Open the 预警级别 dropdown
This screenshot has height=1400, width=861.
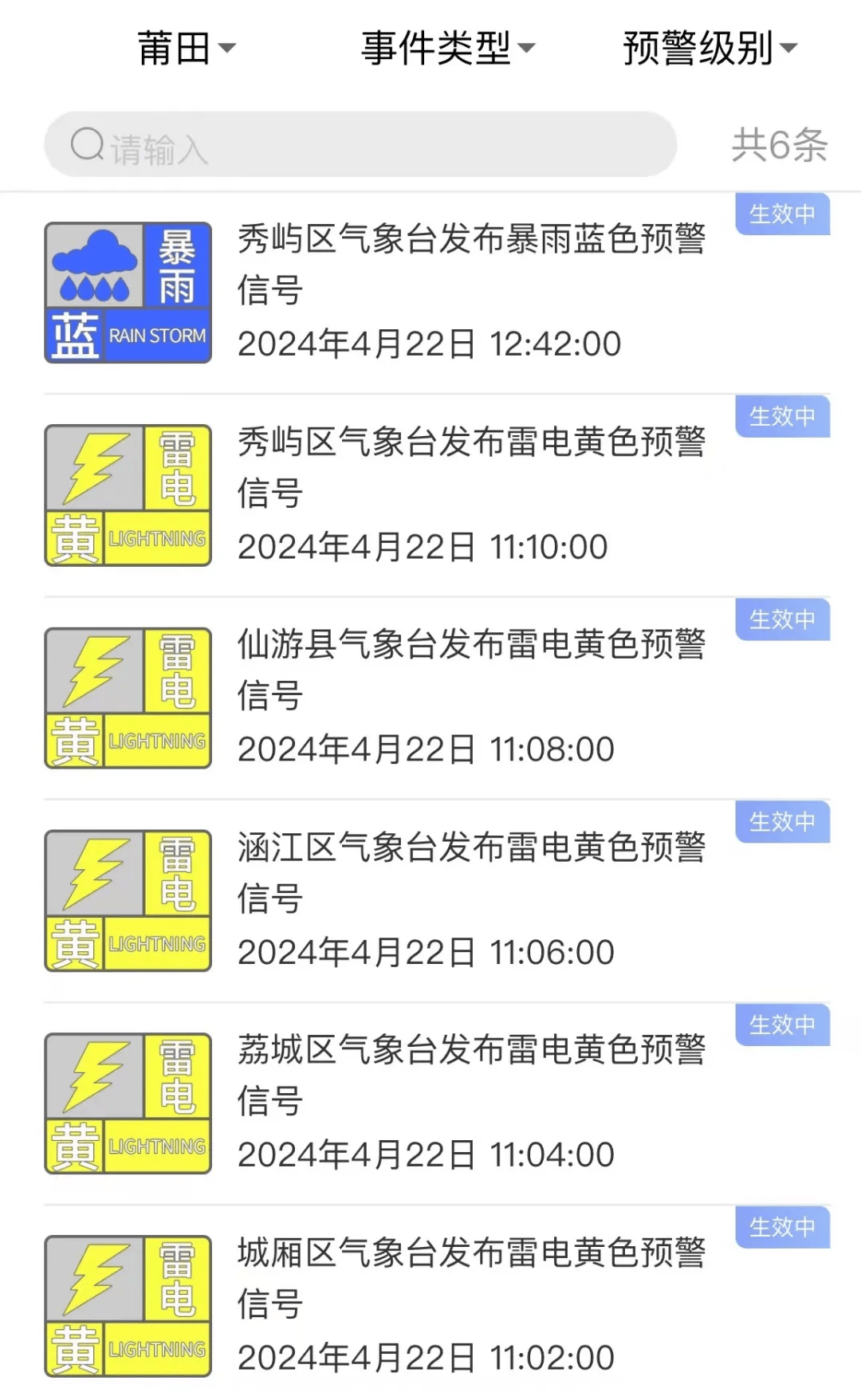(708, 48)
